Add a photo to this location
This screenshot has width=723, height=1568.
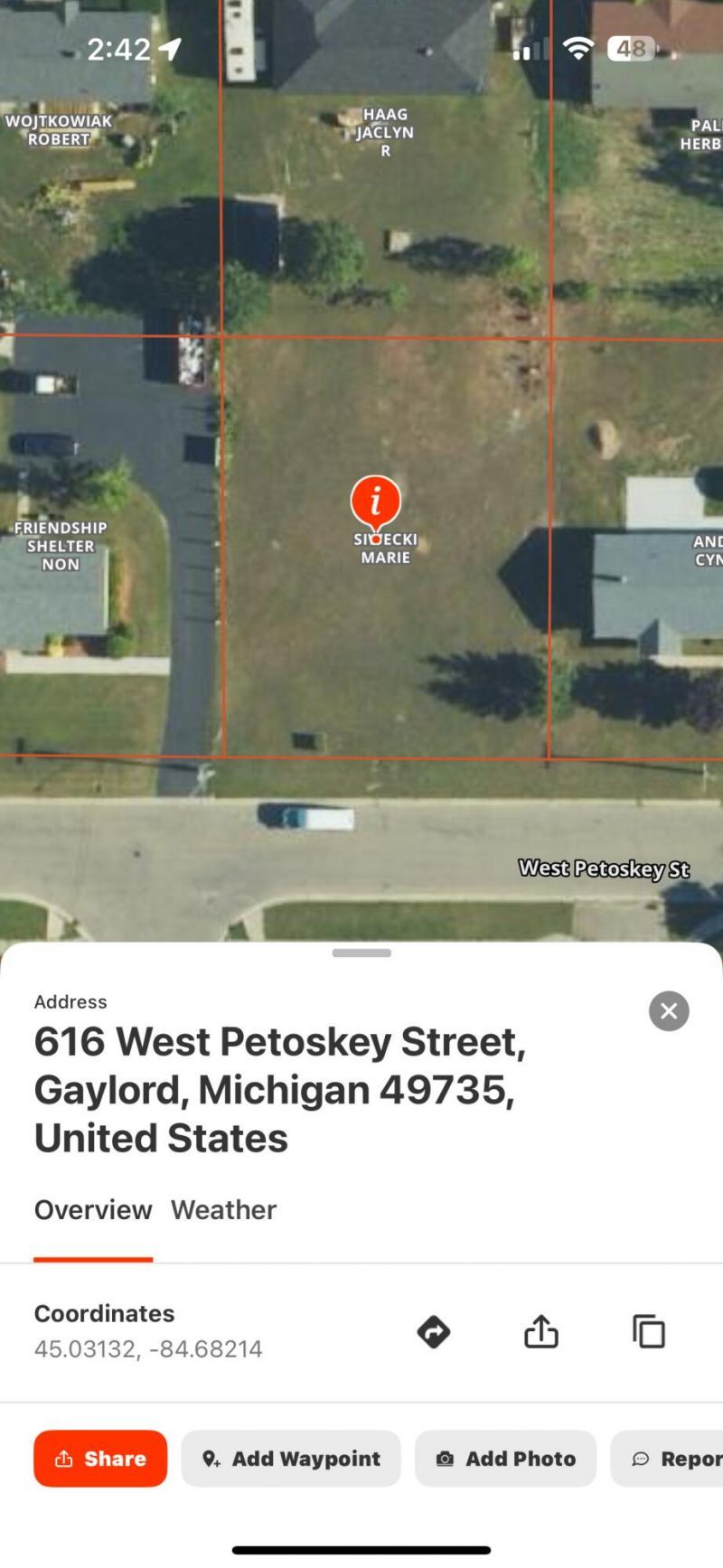click(x=506, y=1458)
